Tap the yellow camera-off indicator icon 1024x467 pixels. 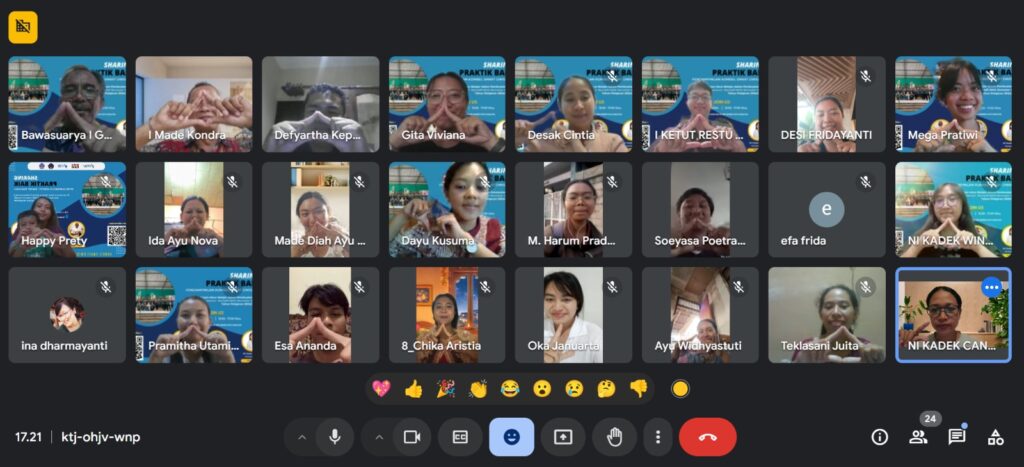point(23,27)
